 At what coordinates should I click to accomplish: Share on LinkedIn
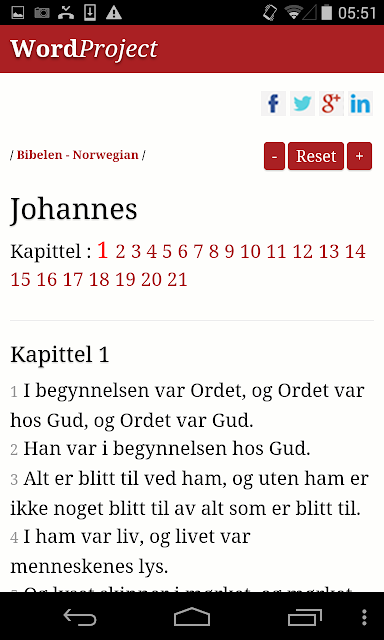click(360, 104)
